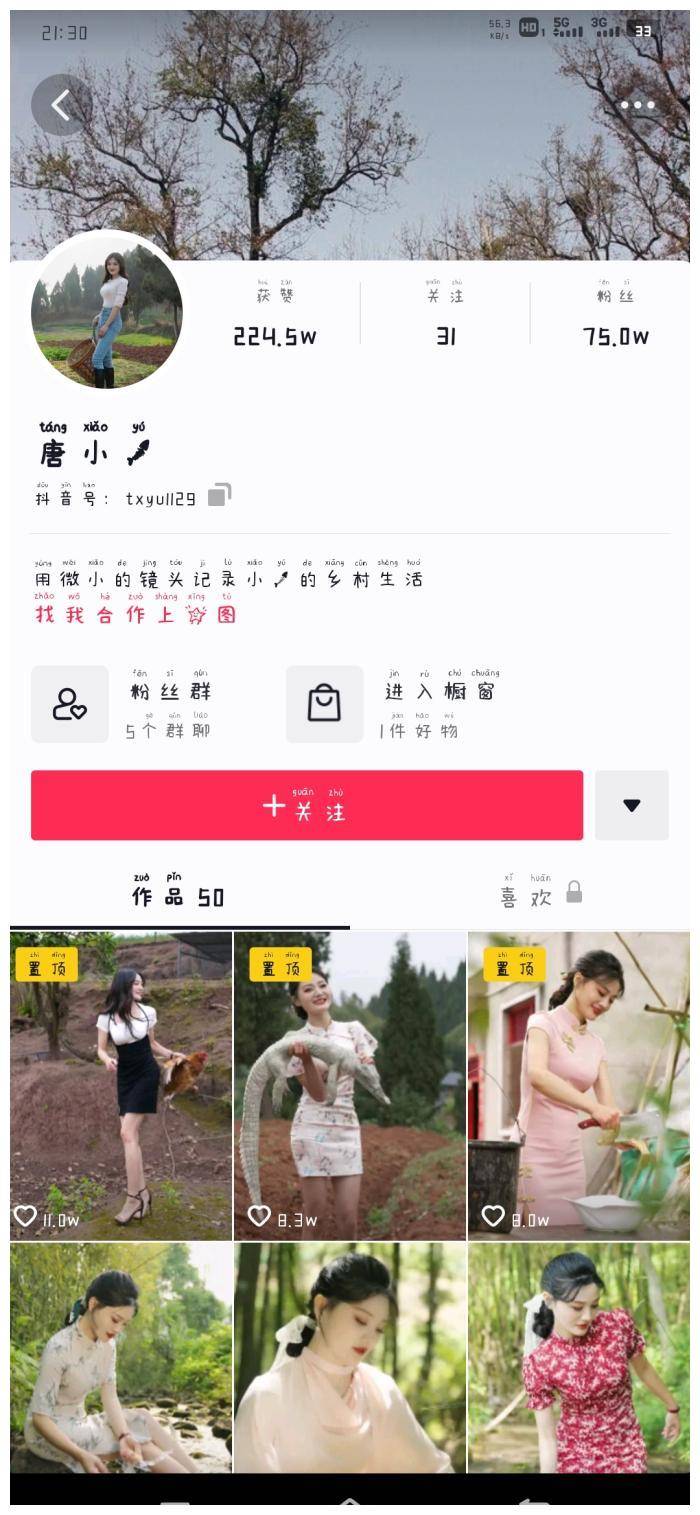Open pinned video with 8.0w likes
The width and height of the screenshot is (700, 1515).
coord(579,1086)
